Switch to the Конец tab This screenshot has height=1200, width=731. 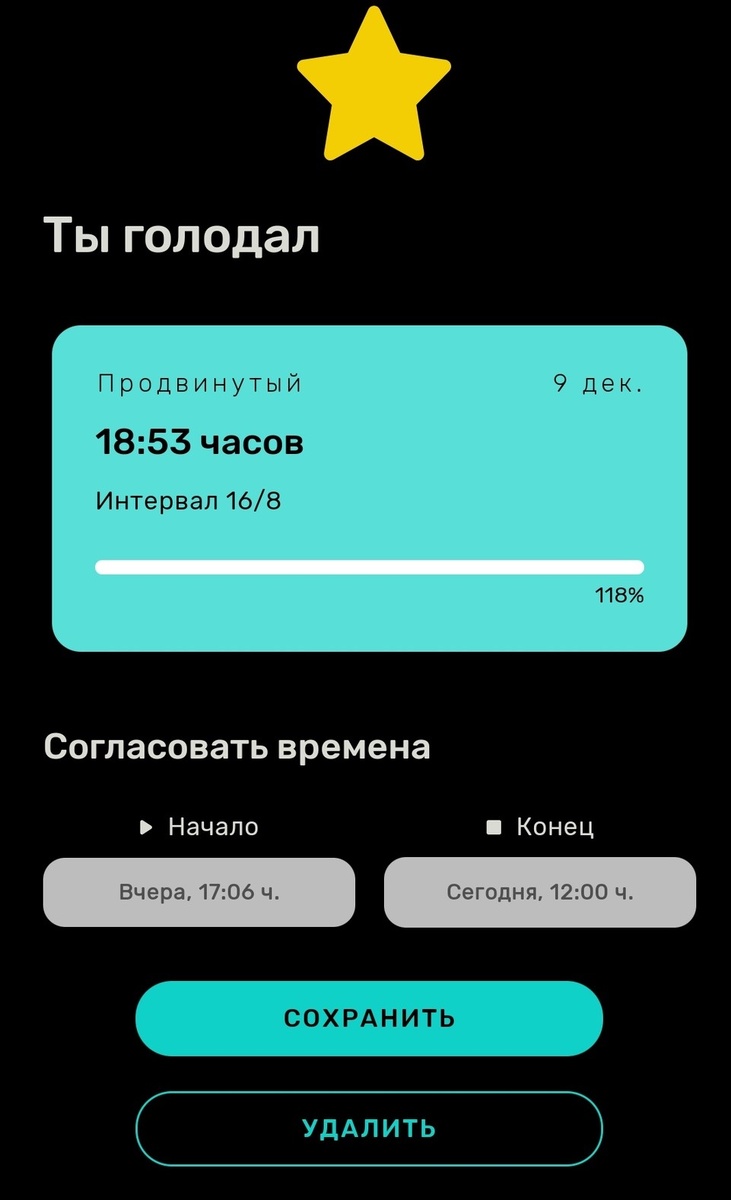540,826
